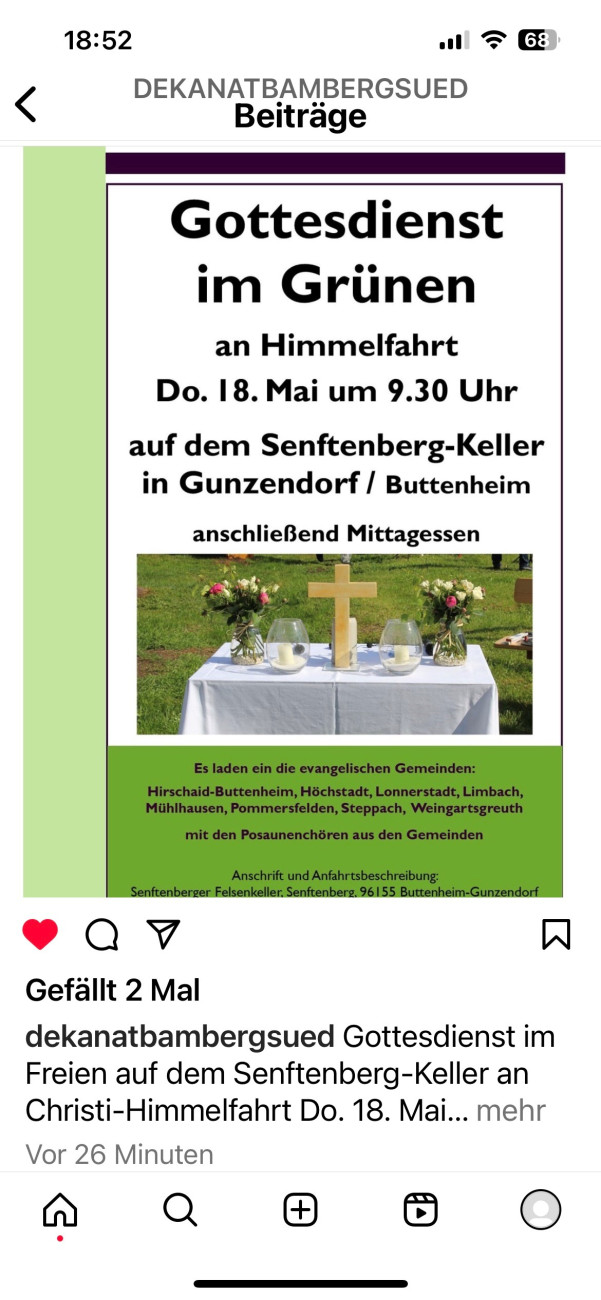Open the dekanatbambergsued profile from the caption
The height and width of the screenshot is (1300, 601).
[x=180, y=1036]
